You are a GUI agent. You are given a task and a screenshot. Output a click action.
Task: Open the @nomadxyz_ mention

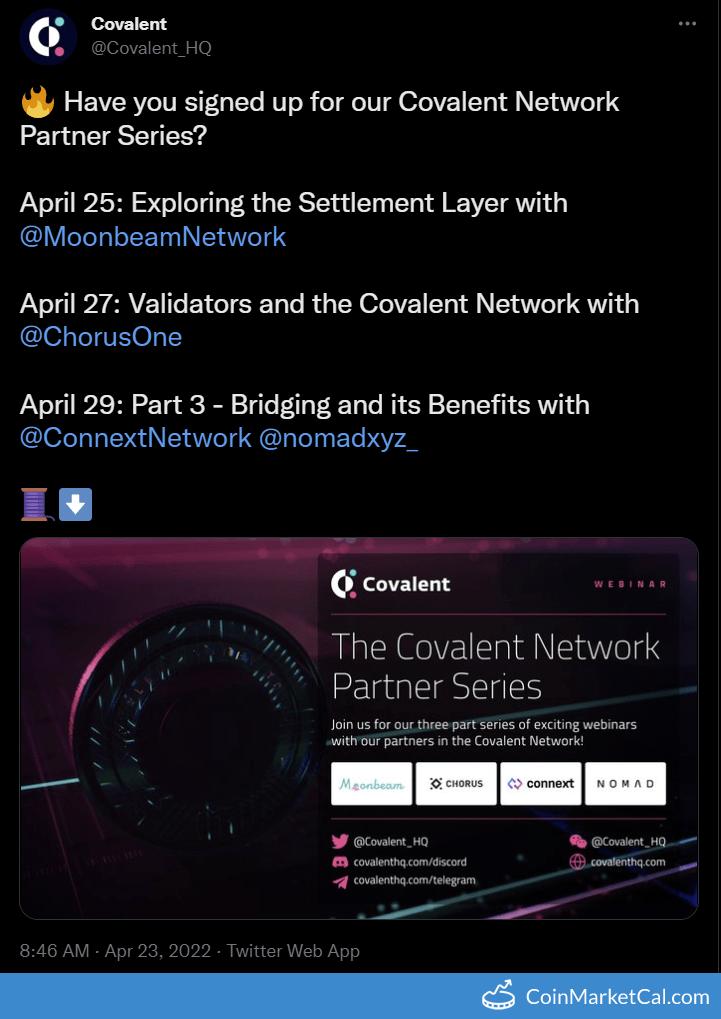(338, 437)
